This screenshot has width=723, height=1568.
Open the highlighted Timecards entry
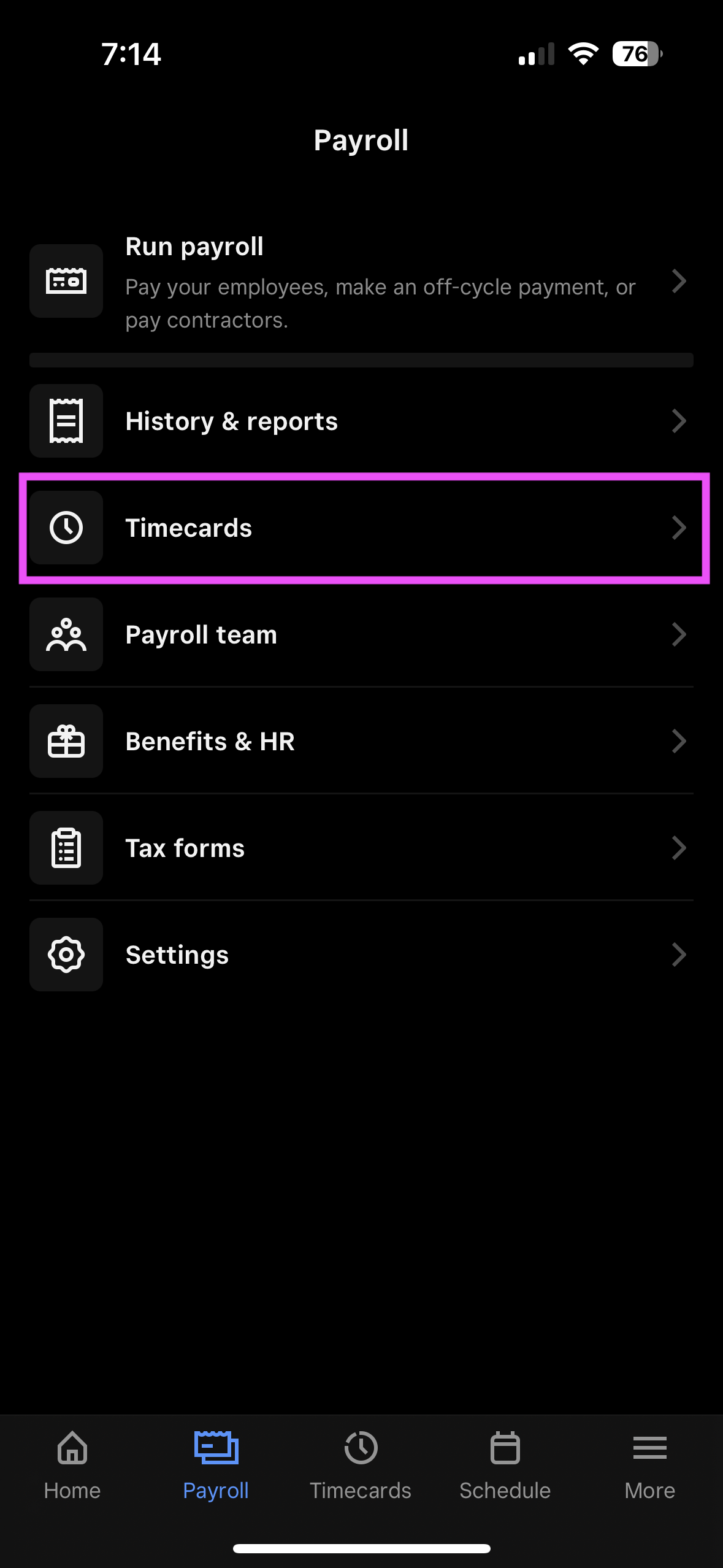(x=362, y=528)
